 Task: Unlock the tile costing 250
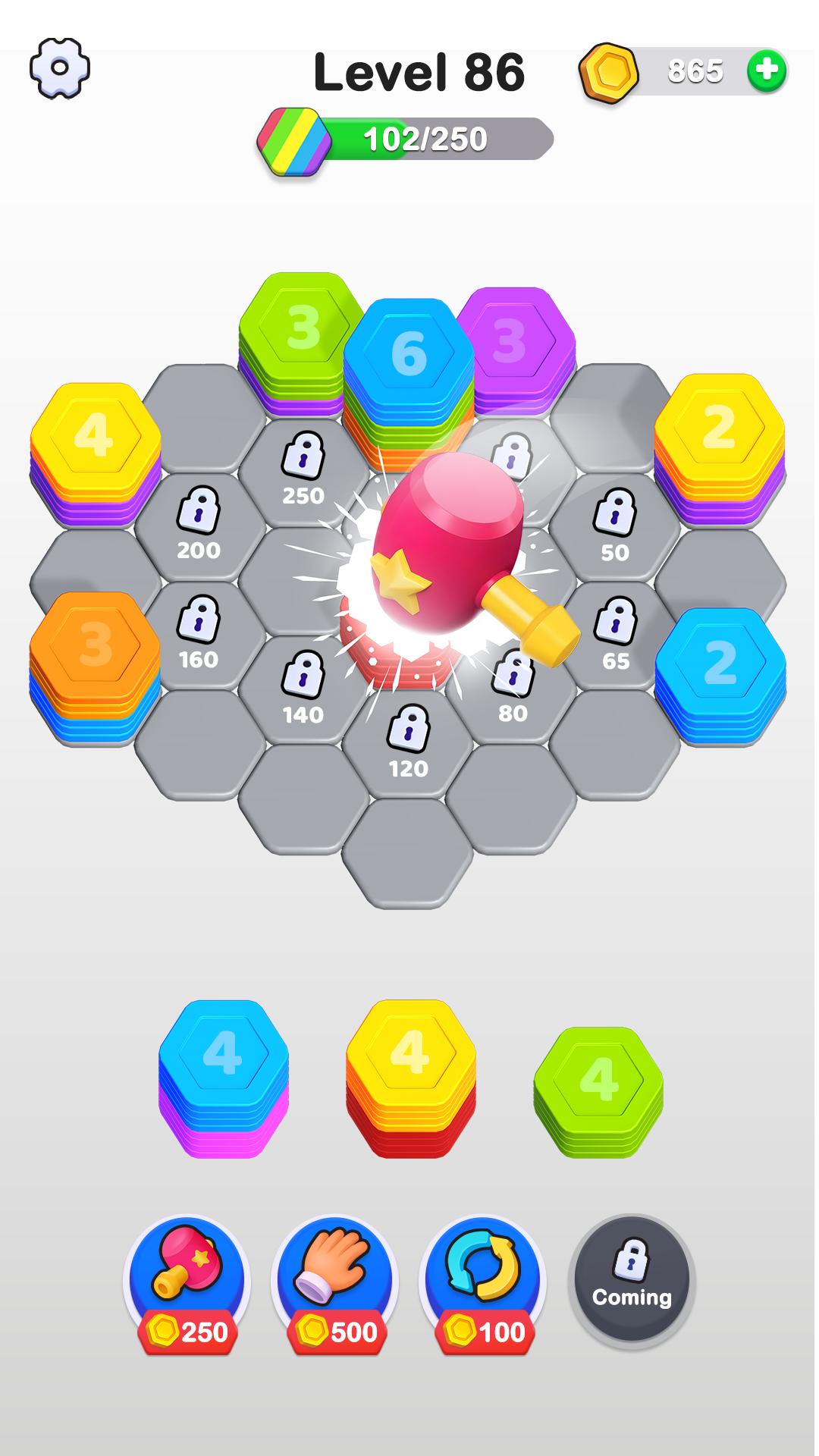click(x=303, y=470)
